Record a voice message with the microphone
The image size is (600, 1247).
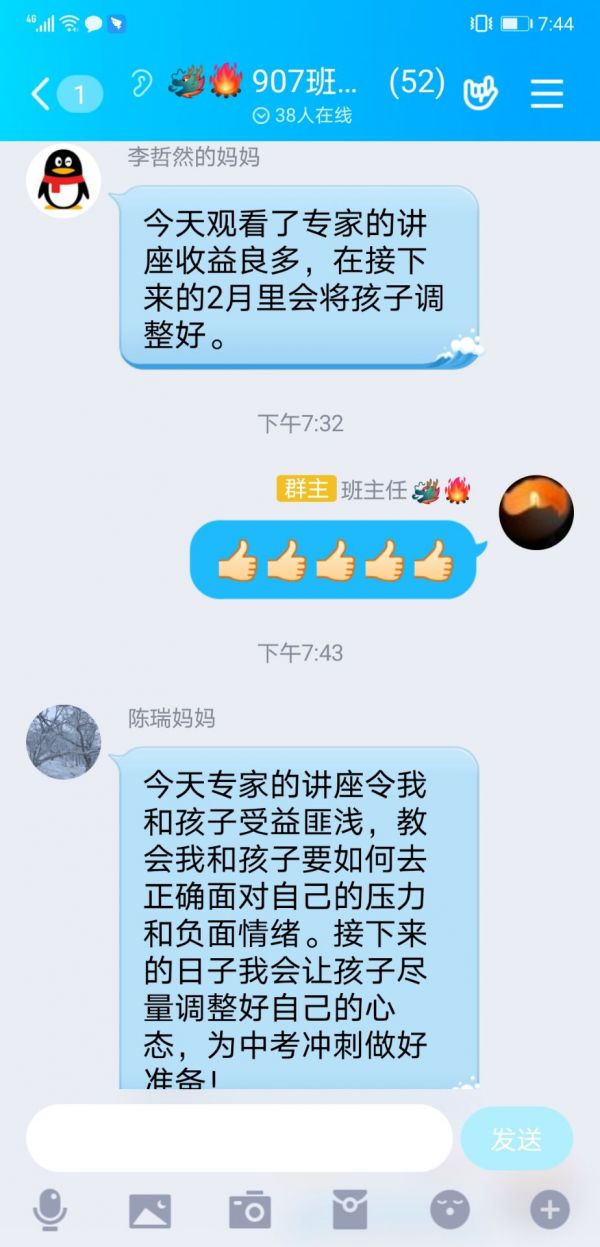pos(50,1210)
